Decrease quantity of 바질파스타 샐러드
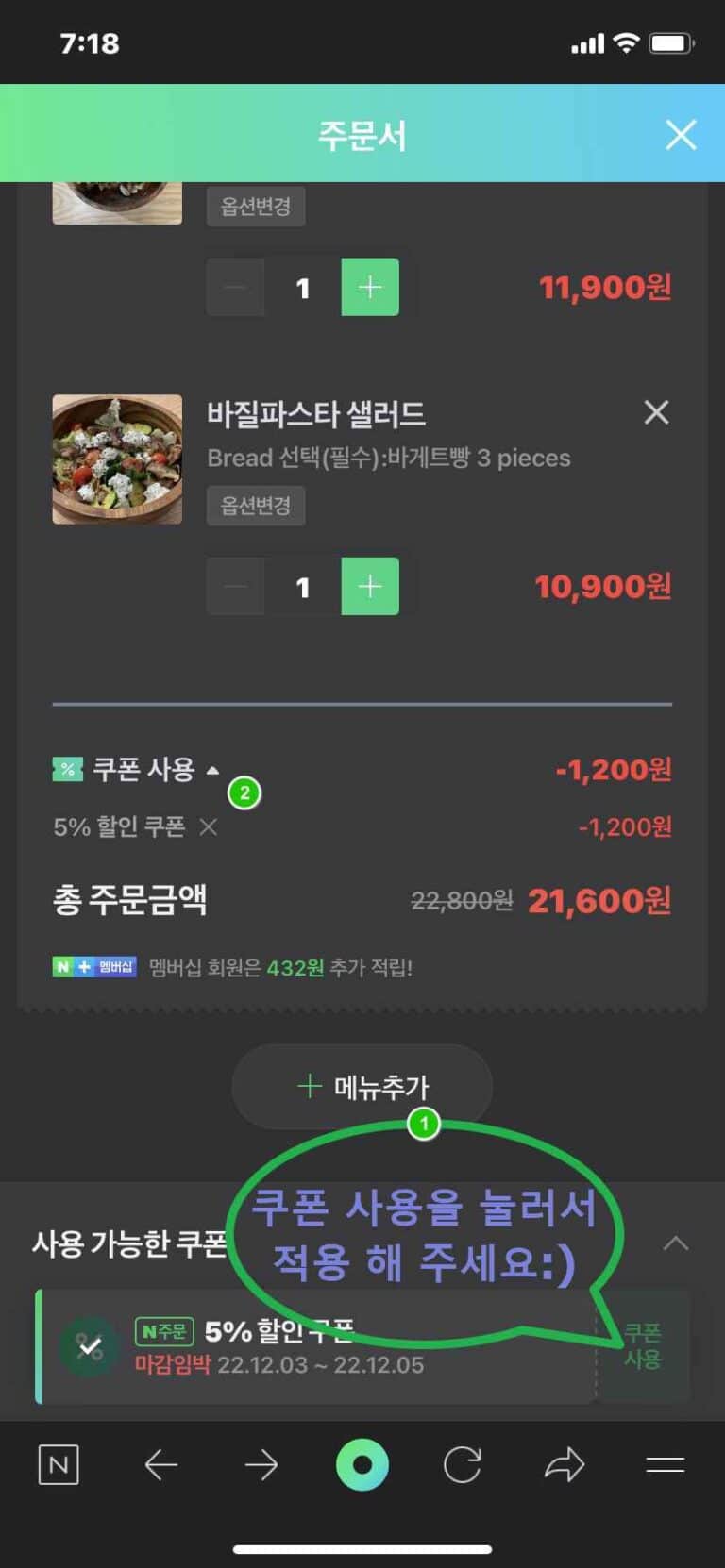Screen dimensions: 725x1568 [236, 587]
